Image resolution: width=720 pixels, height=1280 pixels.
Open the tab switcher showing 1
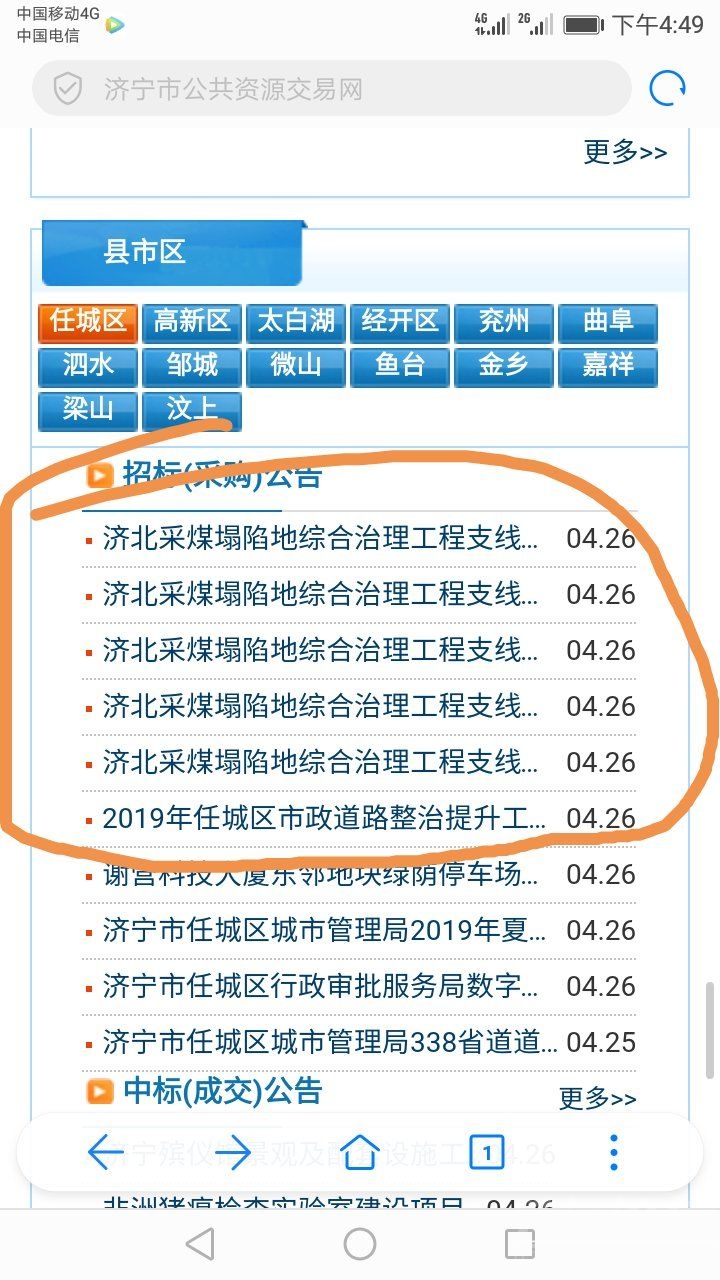click(x=487, y=1153)
